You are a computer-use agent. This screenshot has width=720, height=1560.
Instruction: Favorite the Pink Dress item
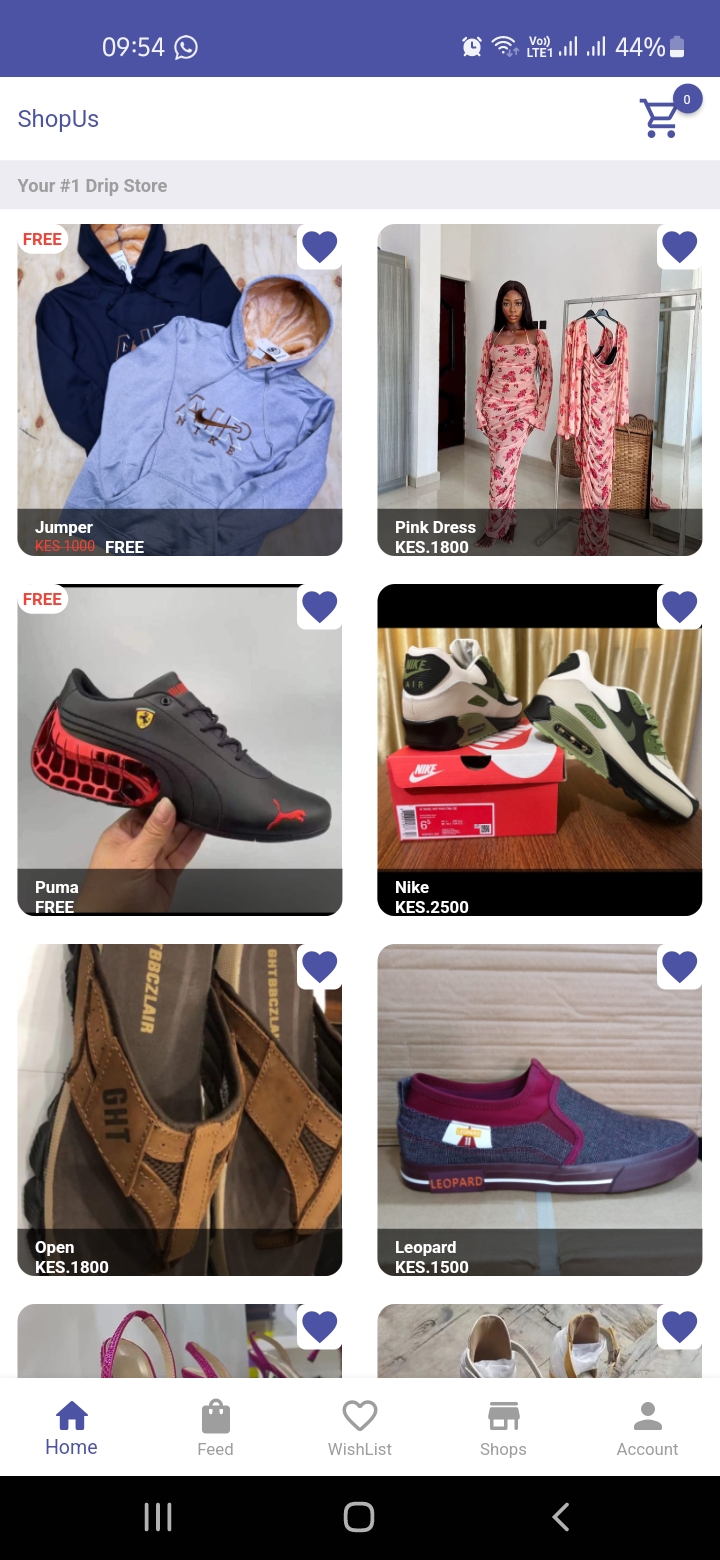pos(680,246)
